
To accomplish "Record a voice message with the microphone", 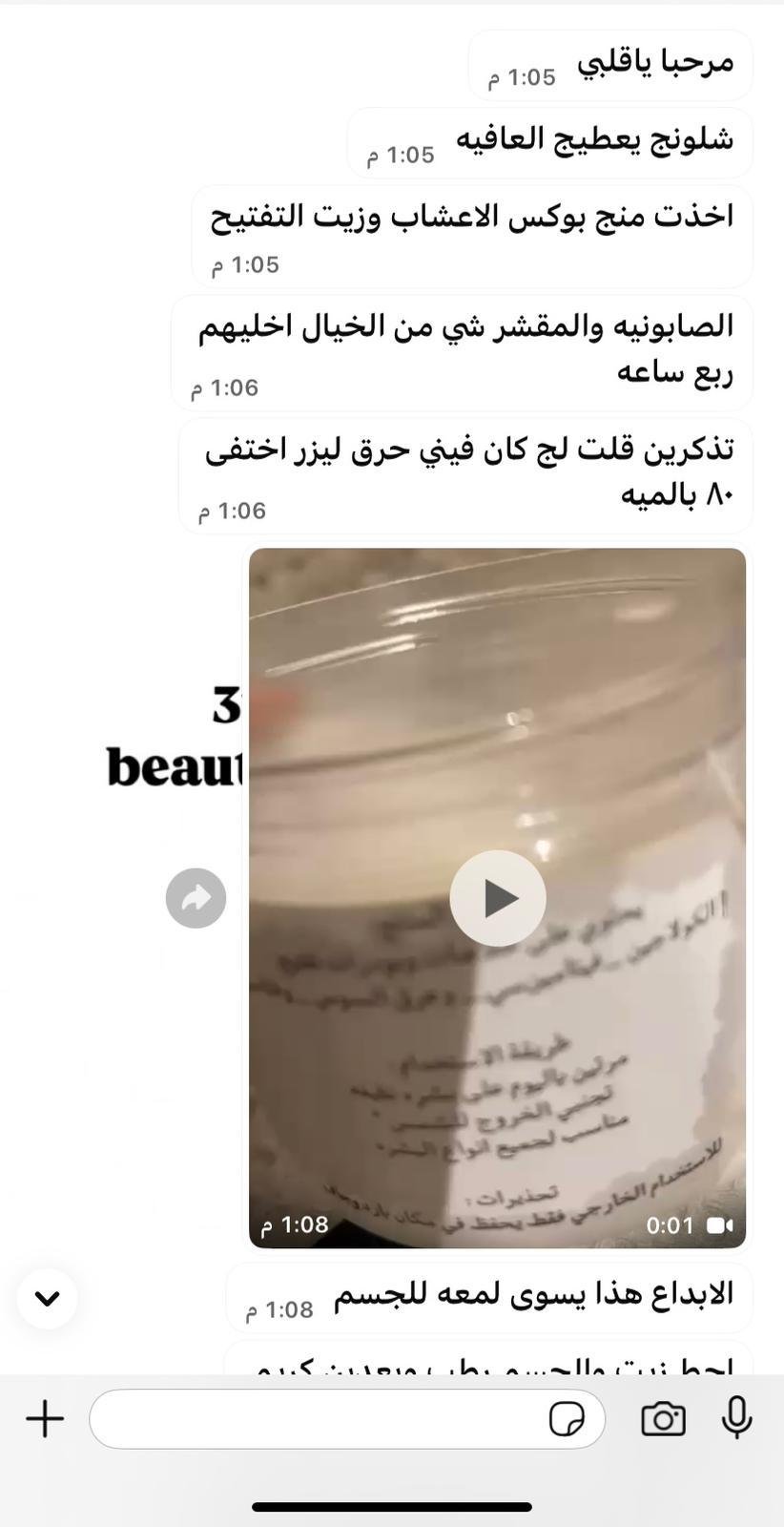I will 735,1418.
